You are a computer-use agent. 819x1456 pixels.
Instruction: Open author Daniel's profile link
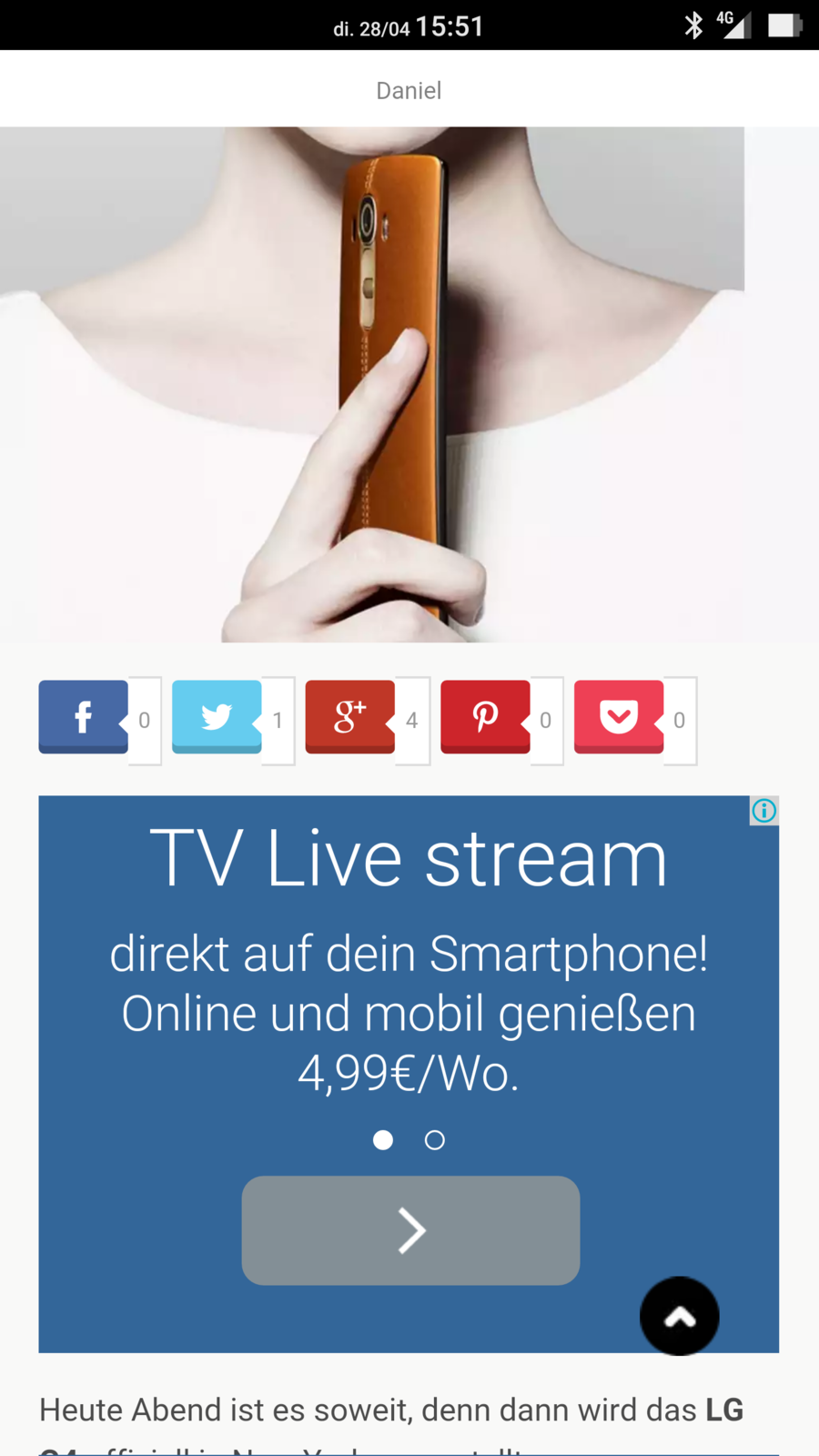409,90
